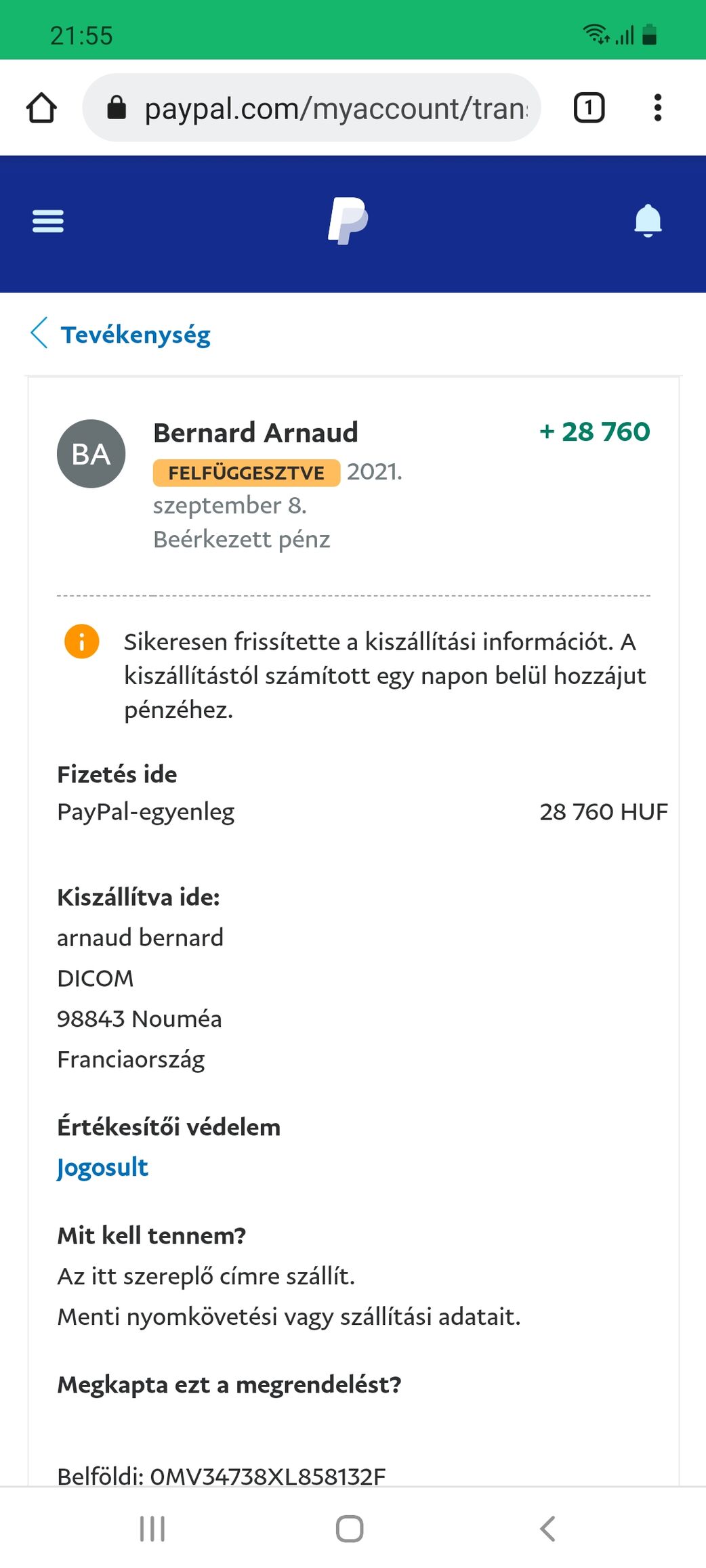The height and width of the screenshot is (1568, 706).
Task: Tap the browser home icon
Action: [x=41, y=108]
